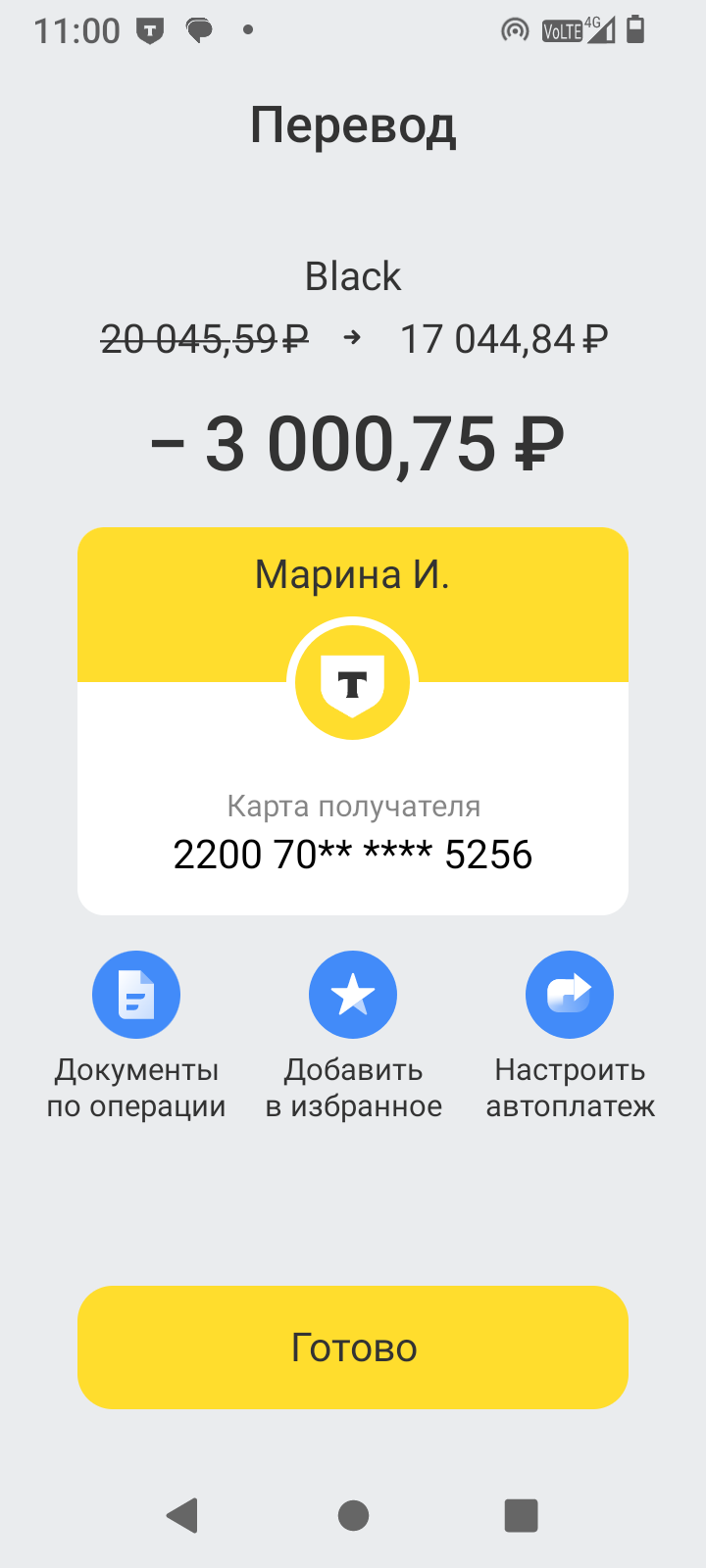Go back using system back button

click(183, 1515)
